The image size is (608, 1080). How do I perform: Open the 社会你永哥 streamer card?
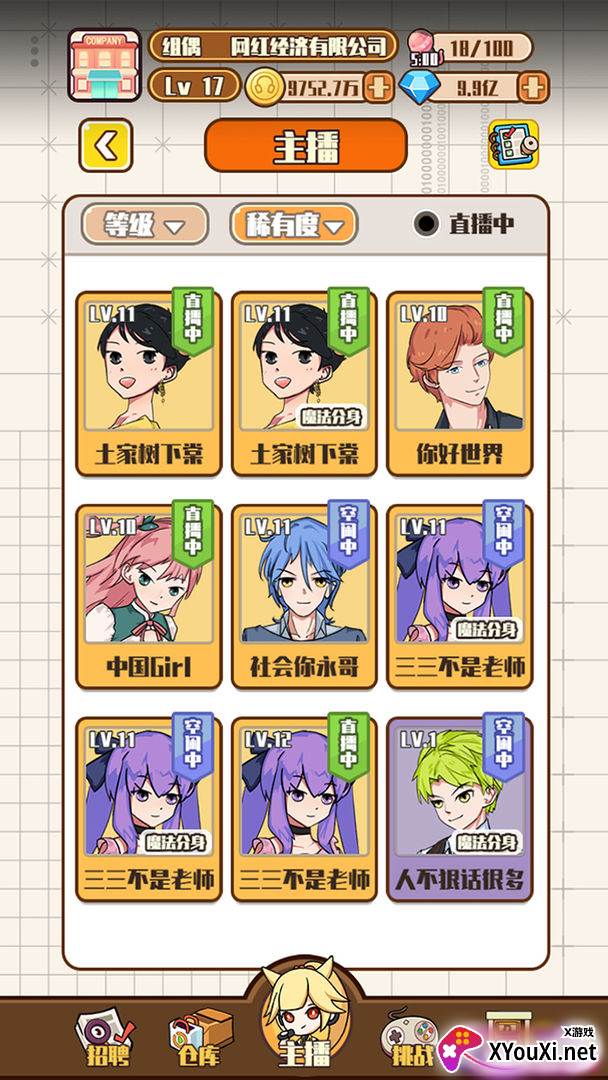[x=304, y=596]
